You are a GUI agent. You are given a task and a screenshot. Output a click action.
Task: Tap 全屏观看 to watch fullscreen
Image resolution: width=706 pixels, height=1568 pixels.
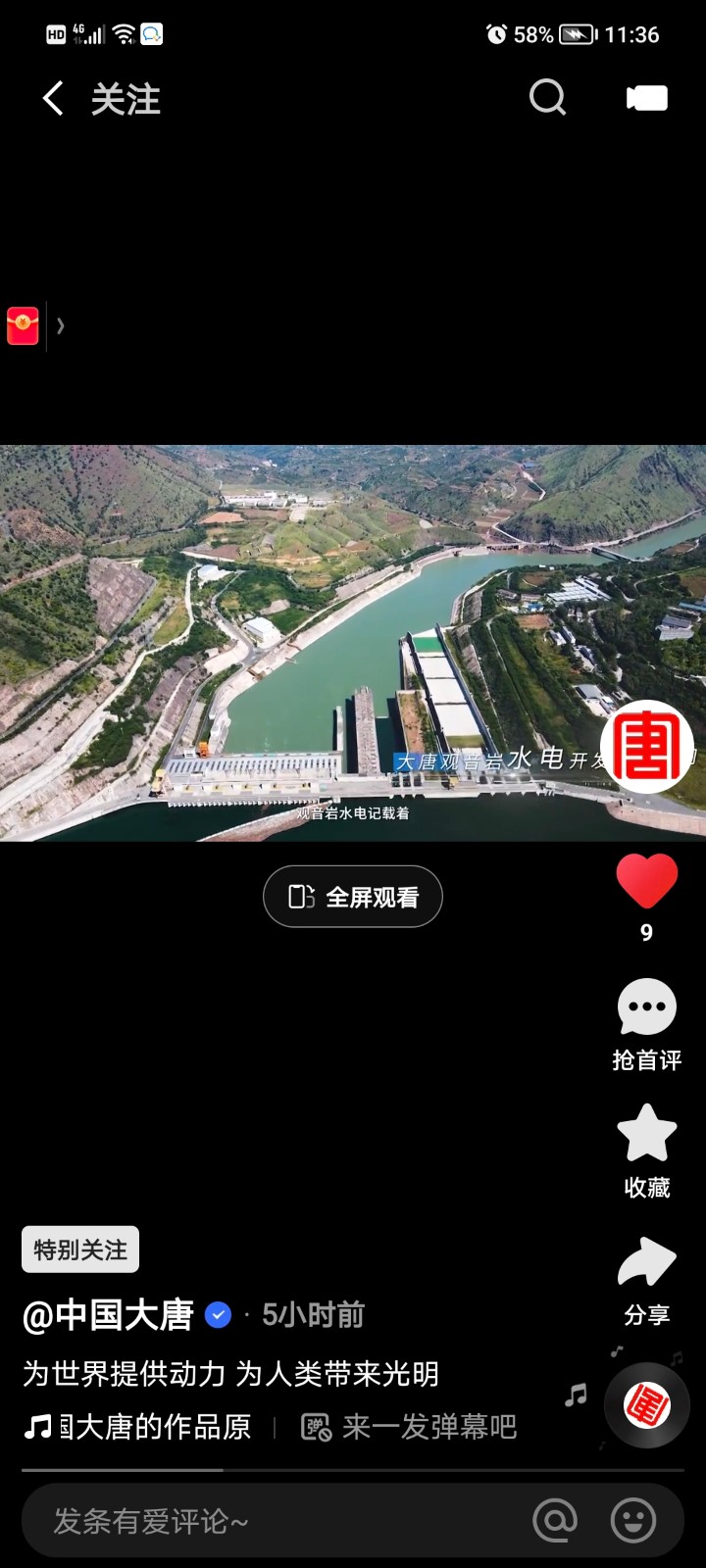point(353,897)
